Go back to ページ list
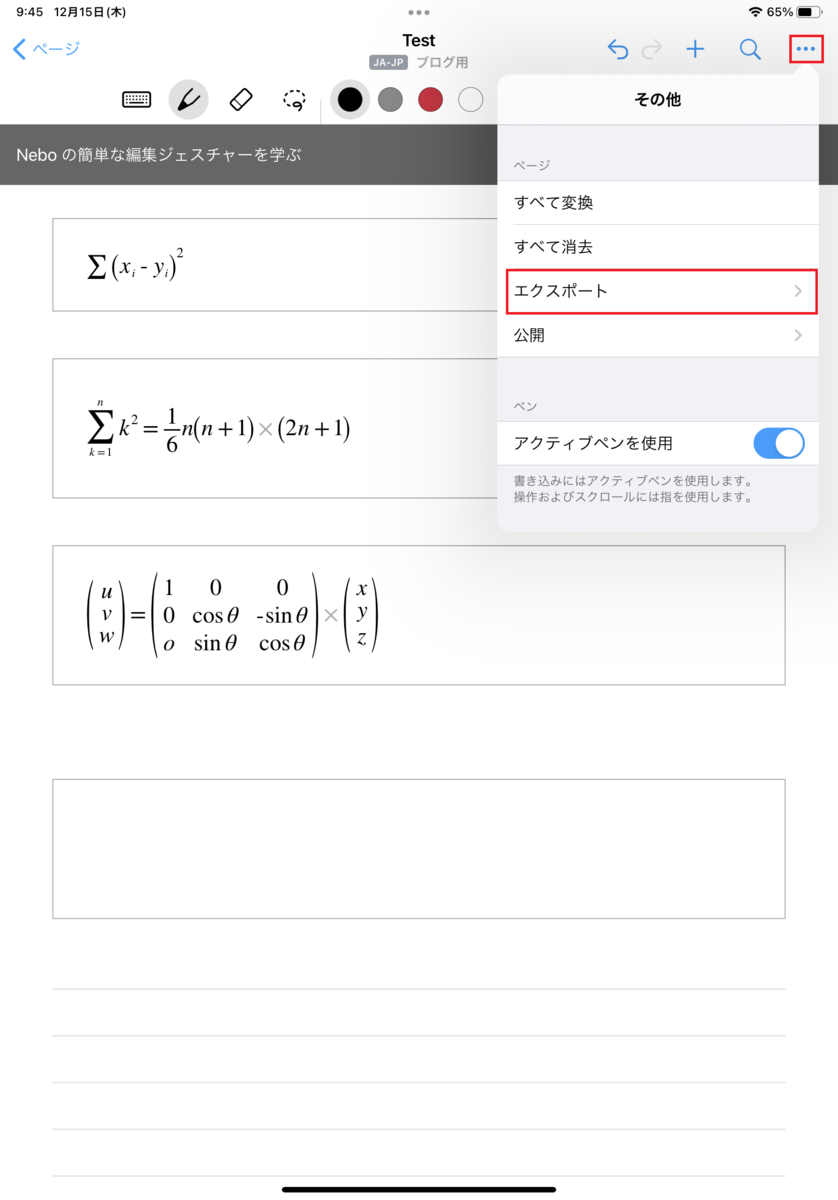 pyautogui.click(x=46, y=48)
